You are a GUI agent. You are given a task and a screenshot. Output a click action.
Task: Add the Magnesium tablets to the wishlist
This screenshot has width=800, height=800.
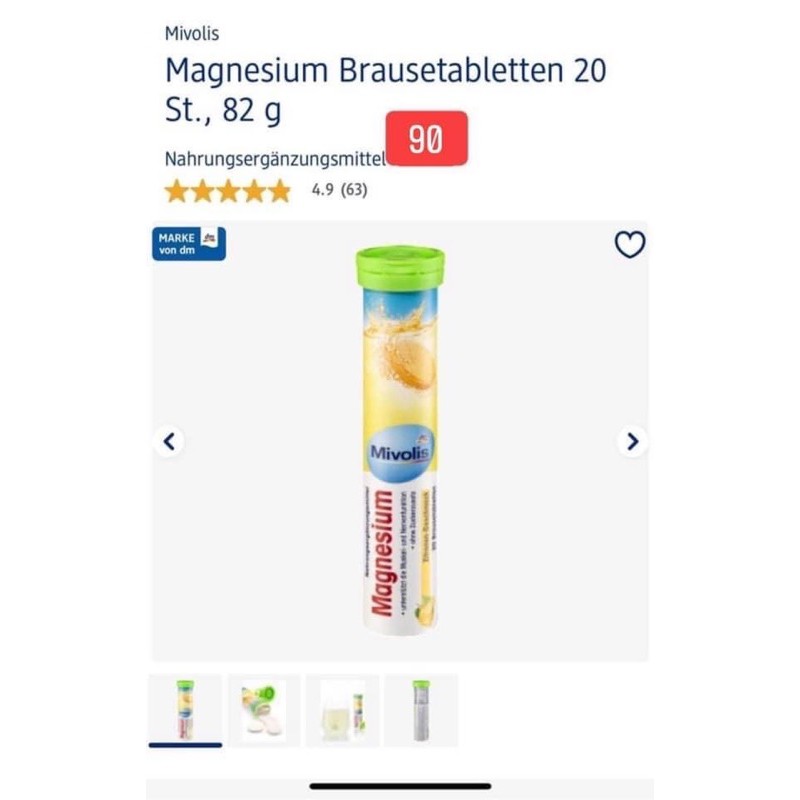pyautogui.click(x=630, y=244)
